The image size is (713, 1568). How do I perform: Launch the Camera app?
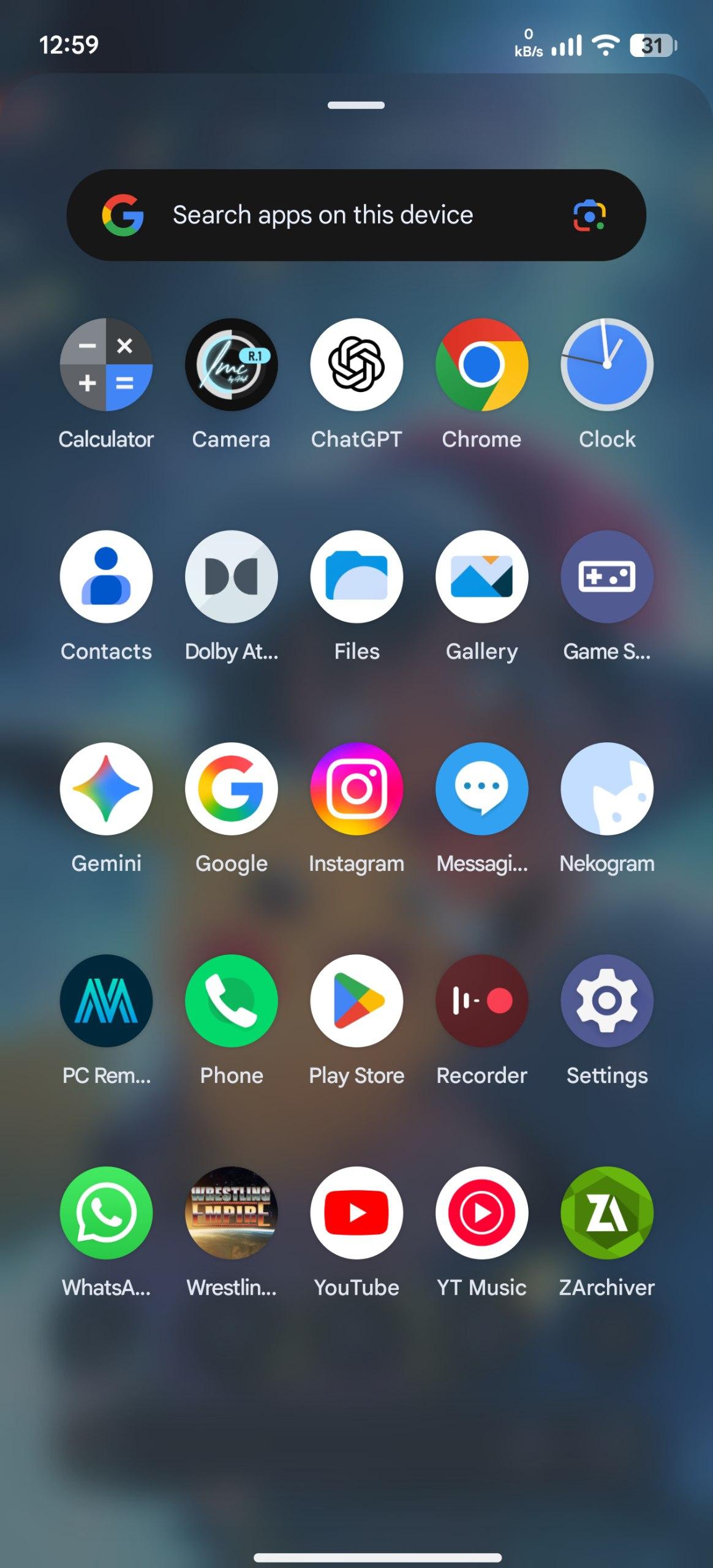pyautogui.click(x=232, y=364)
